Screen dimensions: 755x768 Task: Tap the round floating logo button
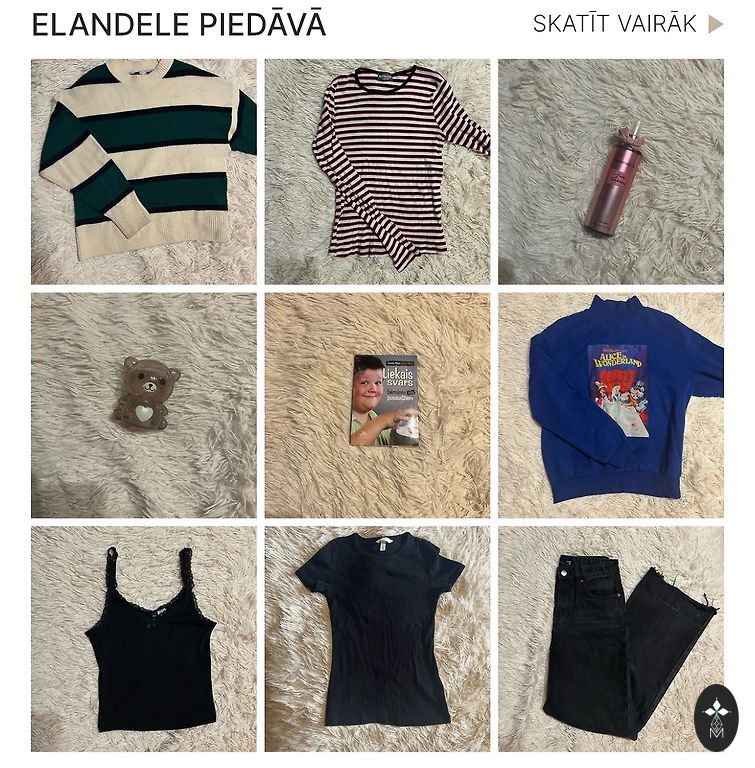716,717
